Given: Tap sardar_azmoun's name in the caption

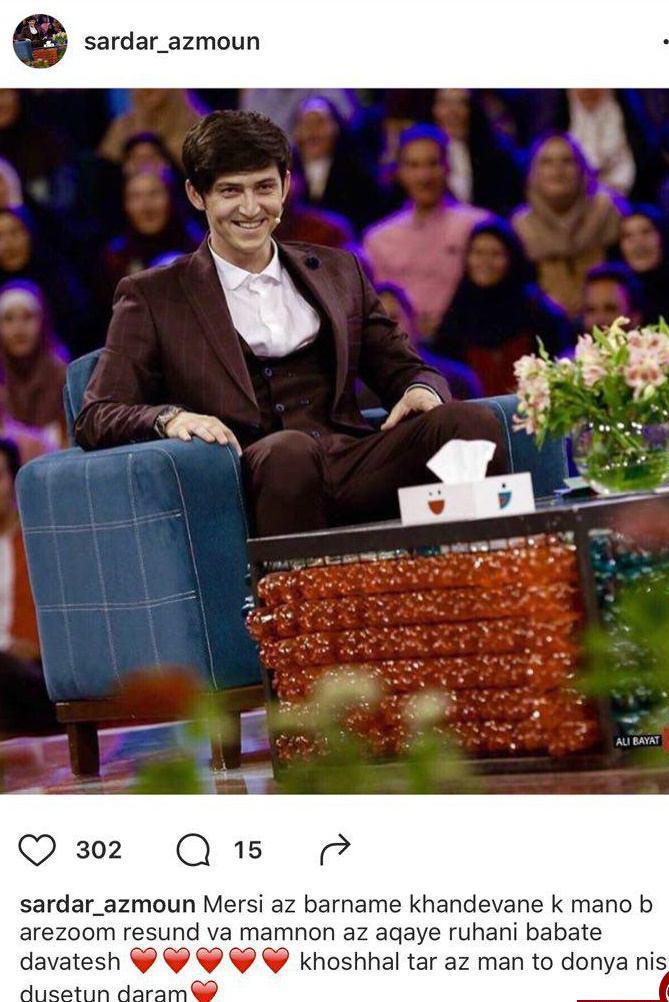Looking at the screenshot, I should coord(107,905).
